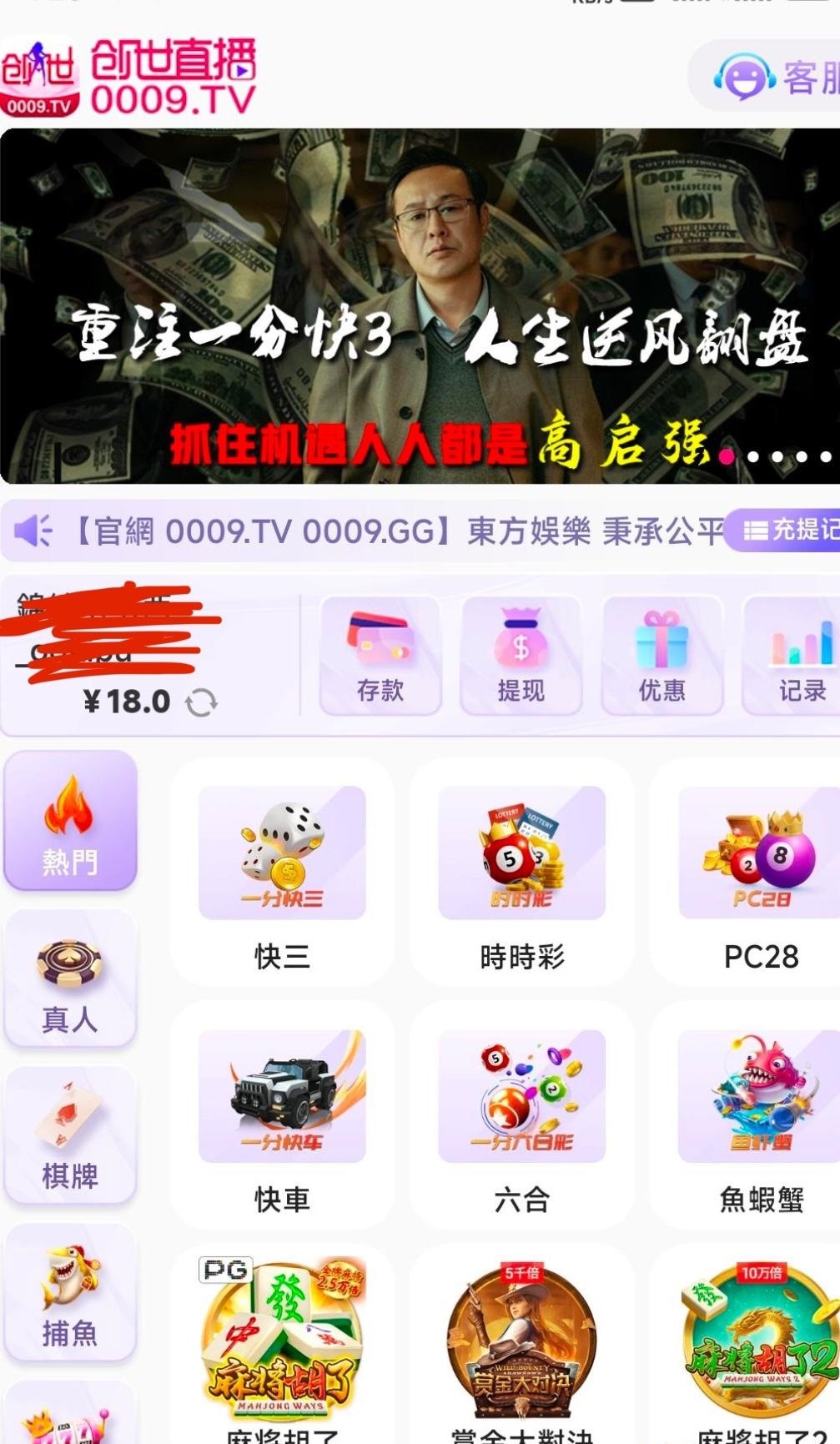Open the 快車 game
840x1444 pixels.
point(282,1116)
